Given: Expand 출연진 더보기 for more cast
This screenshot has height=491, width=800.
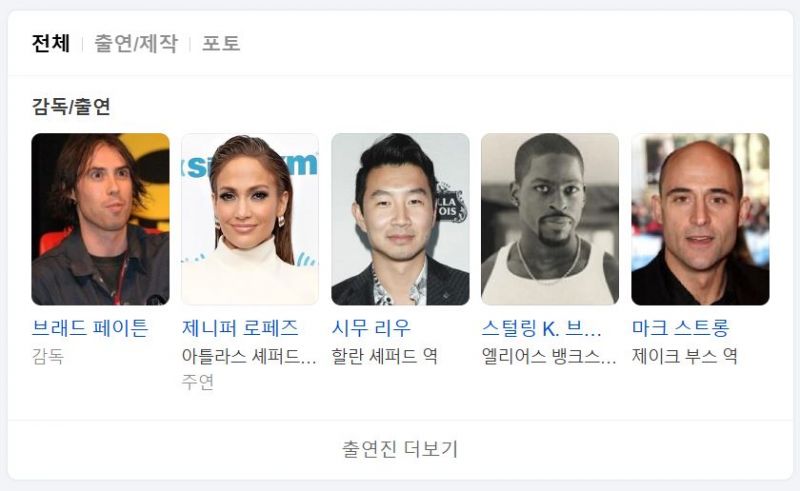Looking at the screenshot, I should click(x=400, y=449).
